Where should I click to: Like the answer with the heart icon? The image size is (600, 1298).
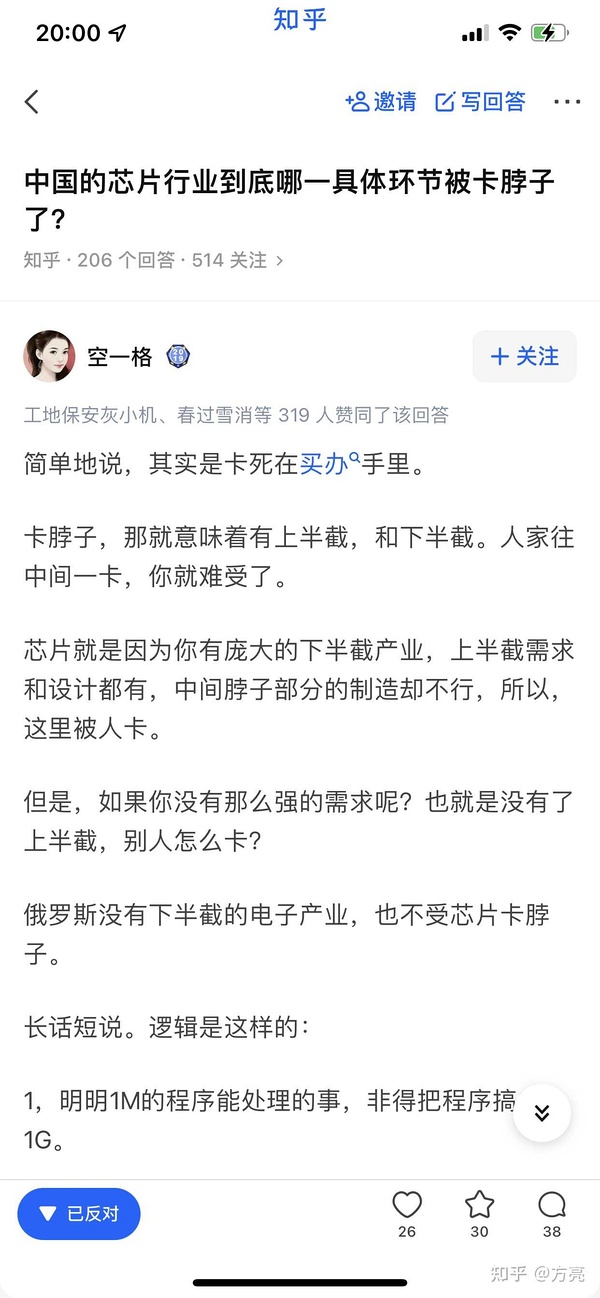point(407,1205)
